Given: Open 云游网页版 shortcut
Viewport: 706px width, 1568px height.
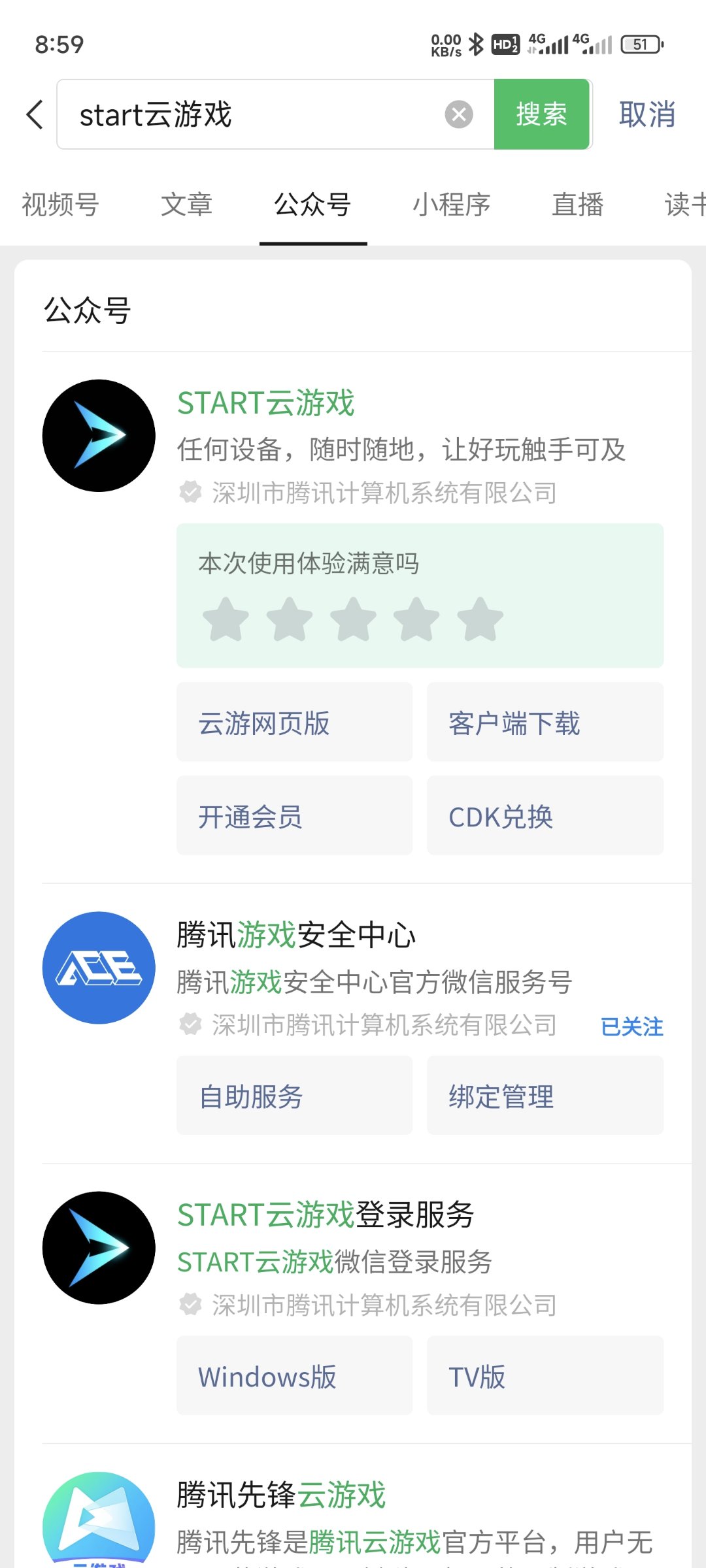Looking at the screenshot, I should (x=294, y=723).
